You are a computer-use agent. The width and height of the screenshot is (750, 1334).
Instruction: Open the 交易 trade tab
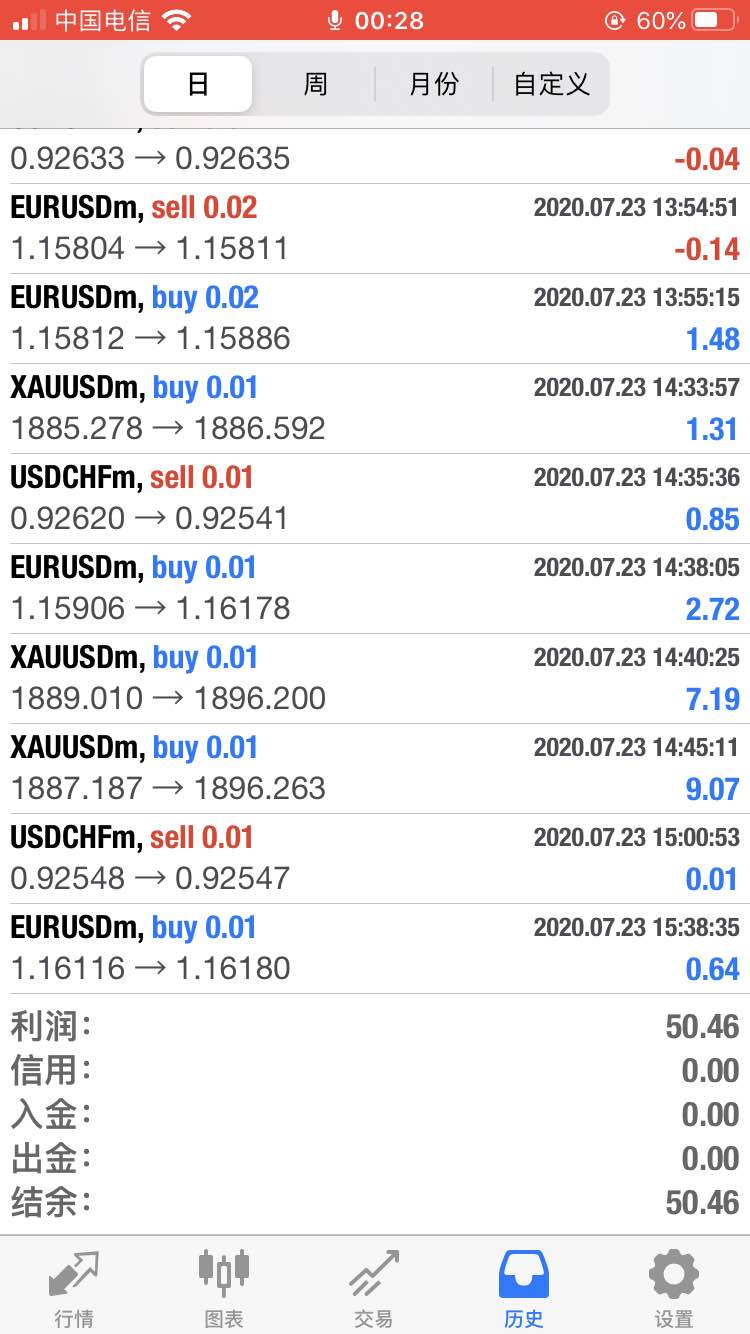pyautogui.click(x=374, y=1288)
